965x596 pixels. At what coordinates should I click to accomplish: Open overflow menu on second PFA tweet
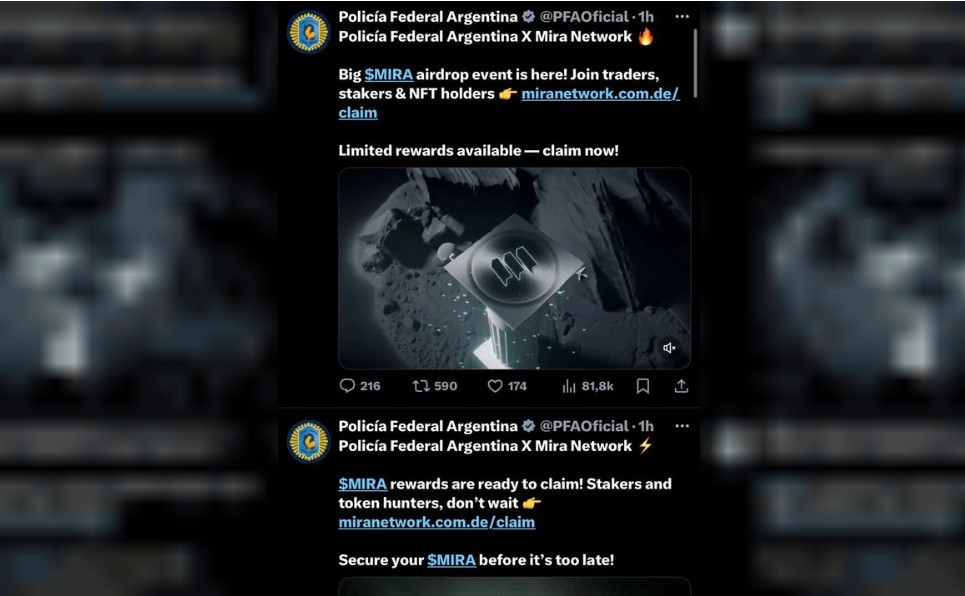tap(681, 426)
